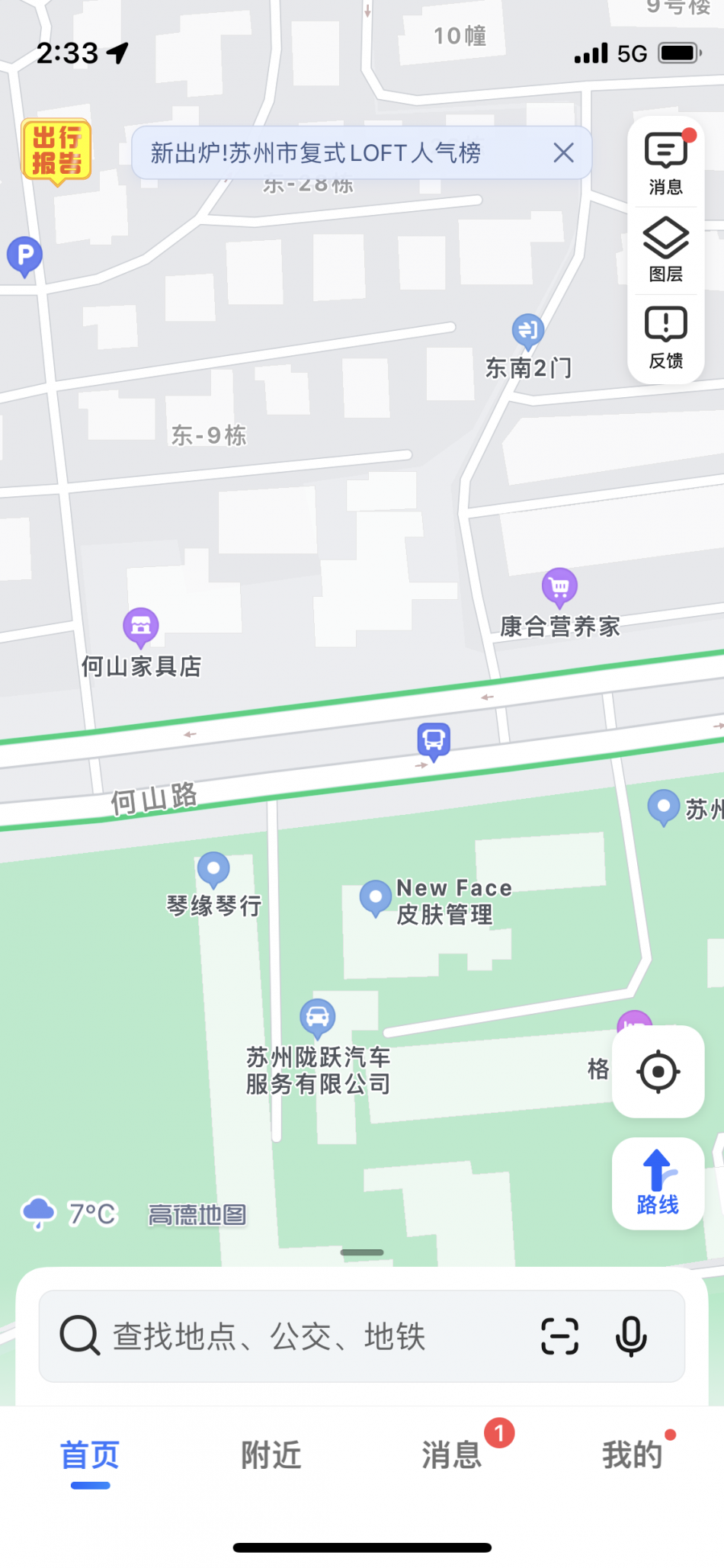Select the 苏州陇跃汽车服务有限公司 map marker
Image resolution: width=724 pixels, height=1568 pixels.
point(318,1016)
